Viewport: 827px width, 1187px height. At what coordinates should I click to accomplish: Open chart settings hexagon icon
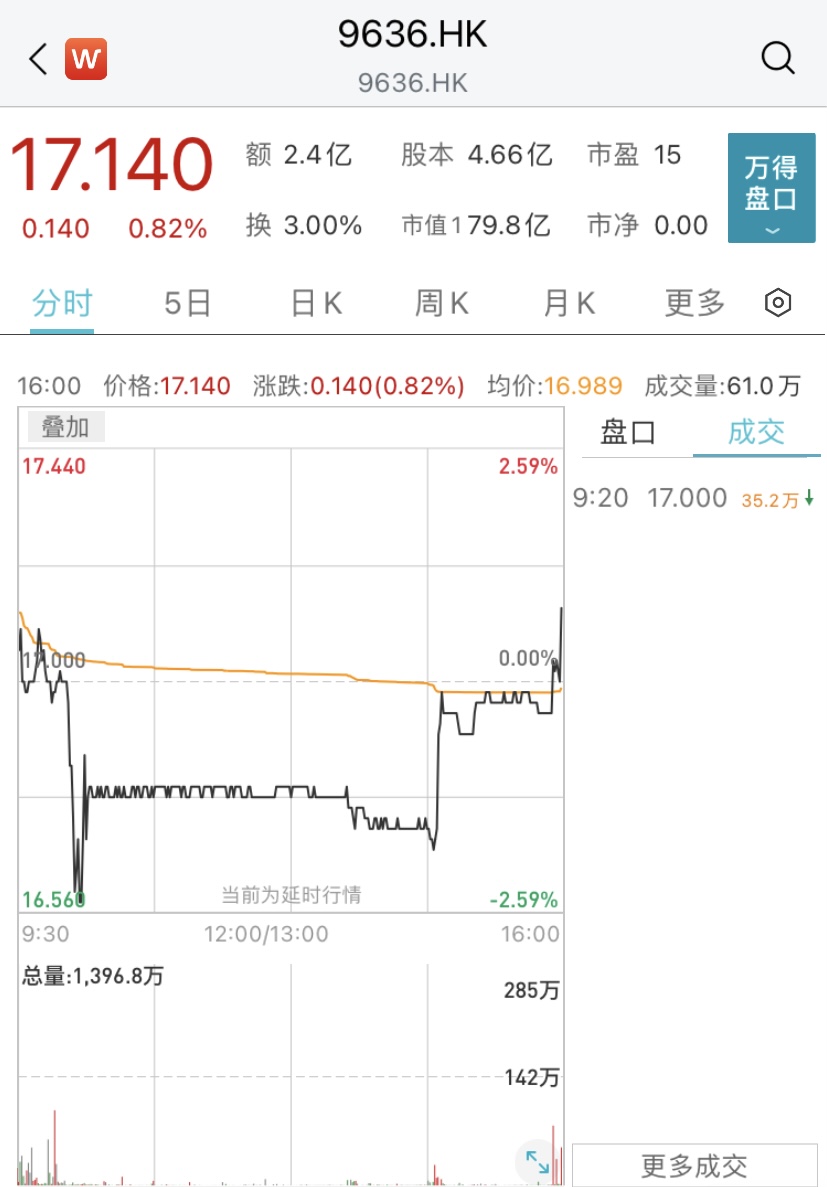(x=778, y=302)
